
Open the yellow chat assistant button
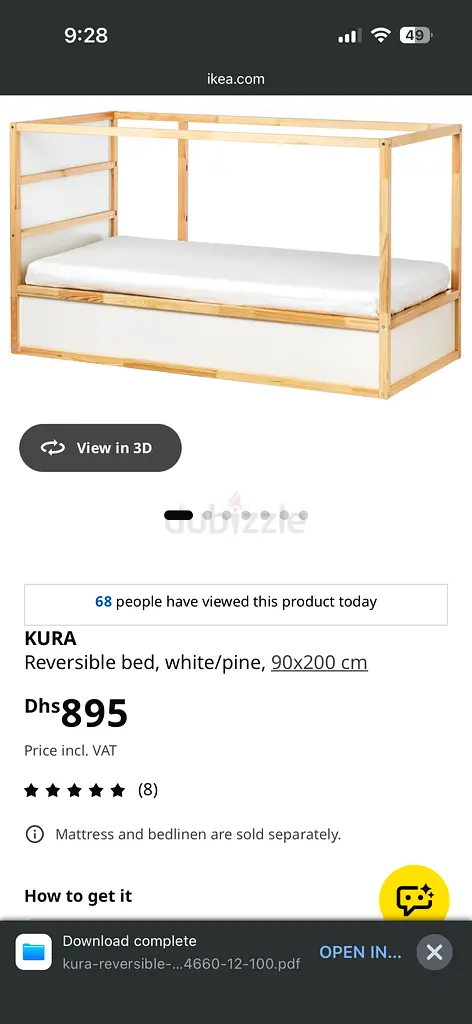415,899
